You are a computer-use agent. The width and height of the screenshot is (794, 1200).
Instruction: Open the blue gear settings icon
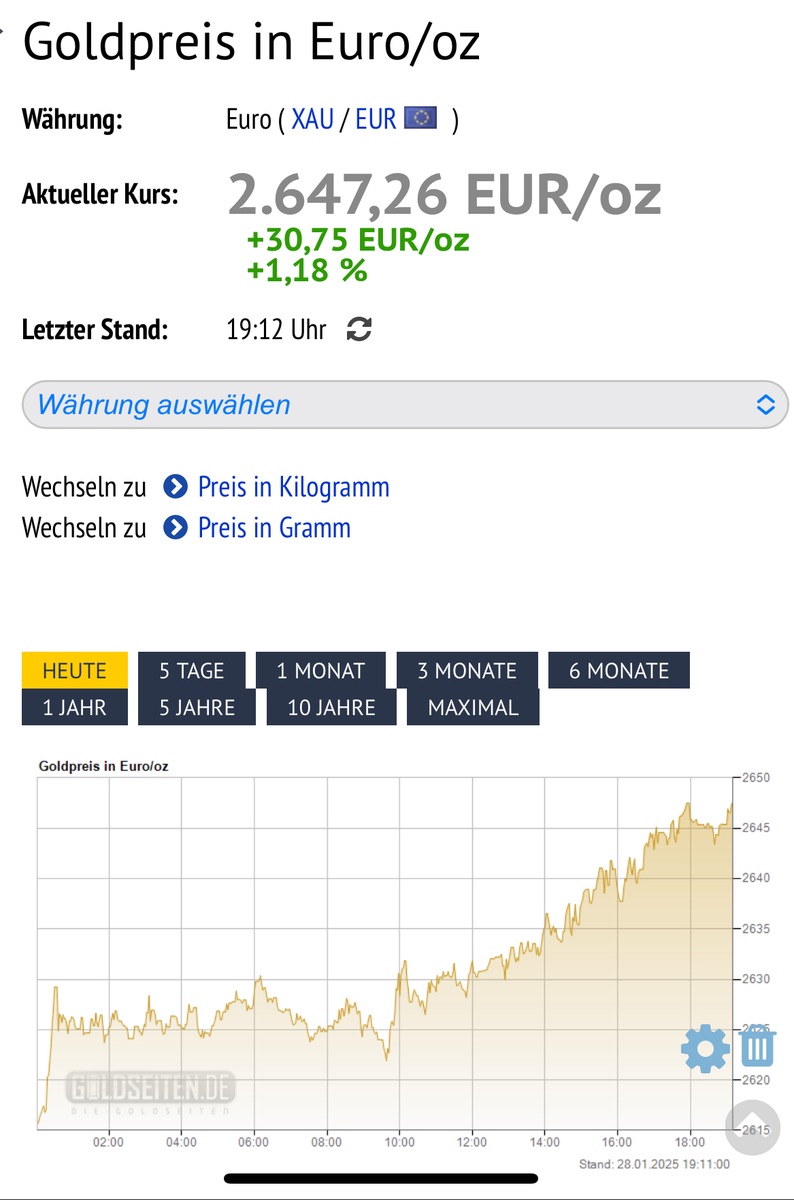(705, 1049)
